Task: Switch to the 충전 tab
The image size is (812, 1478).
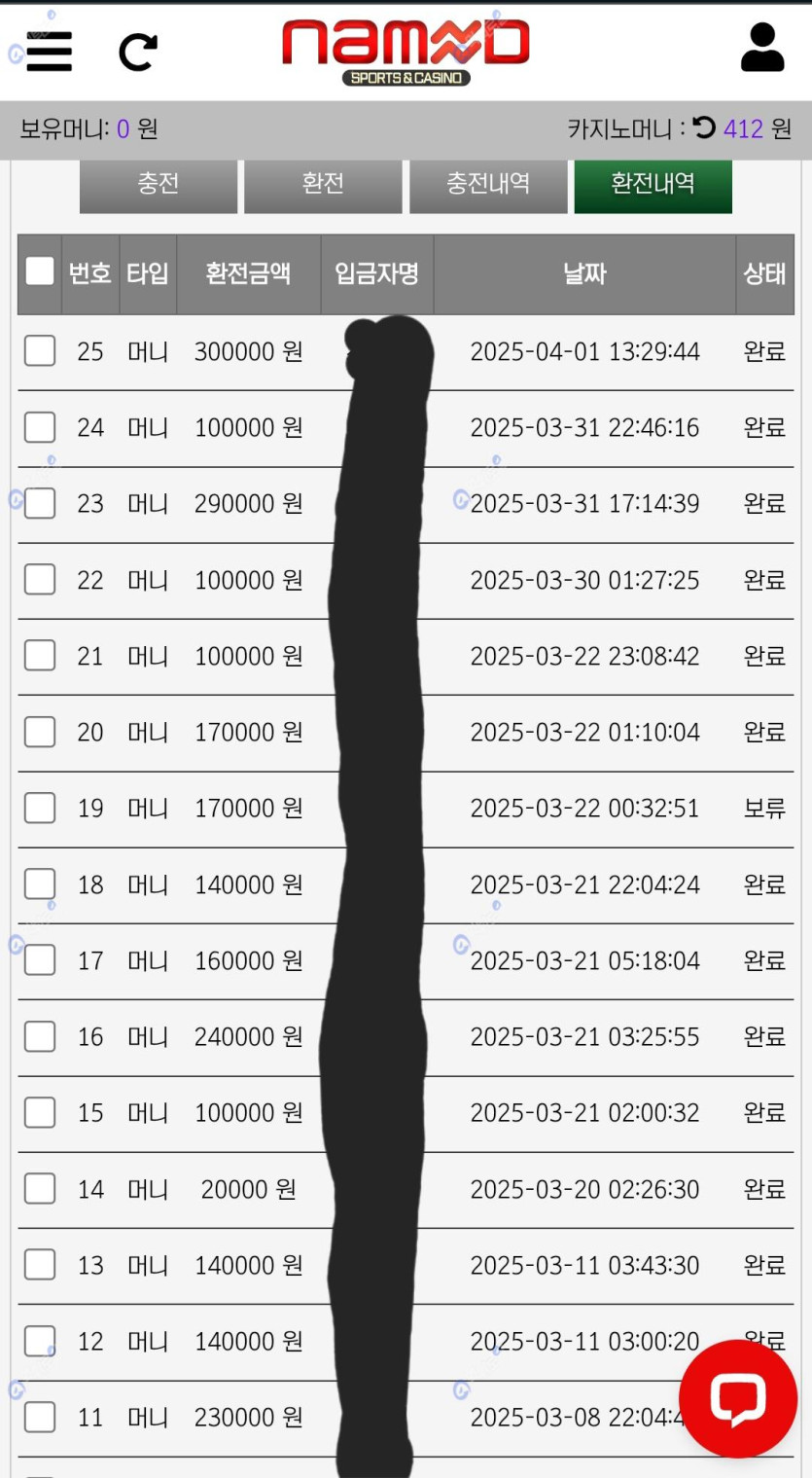Action: 159,184
